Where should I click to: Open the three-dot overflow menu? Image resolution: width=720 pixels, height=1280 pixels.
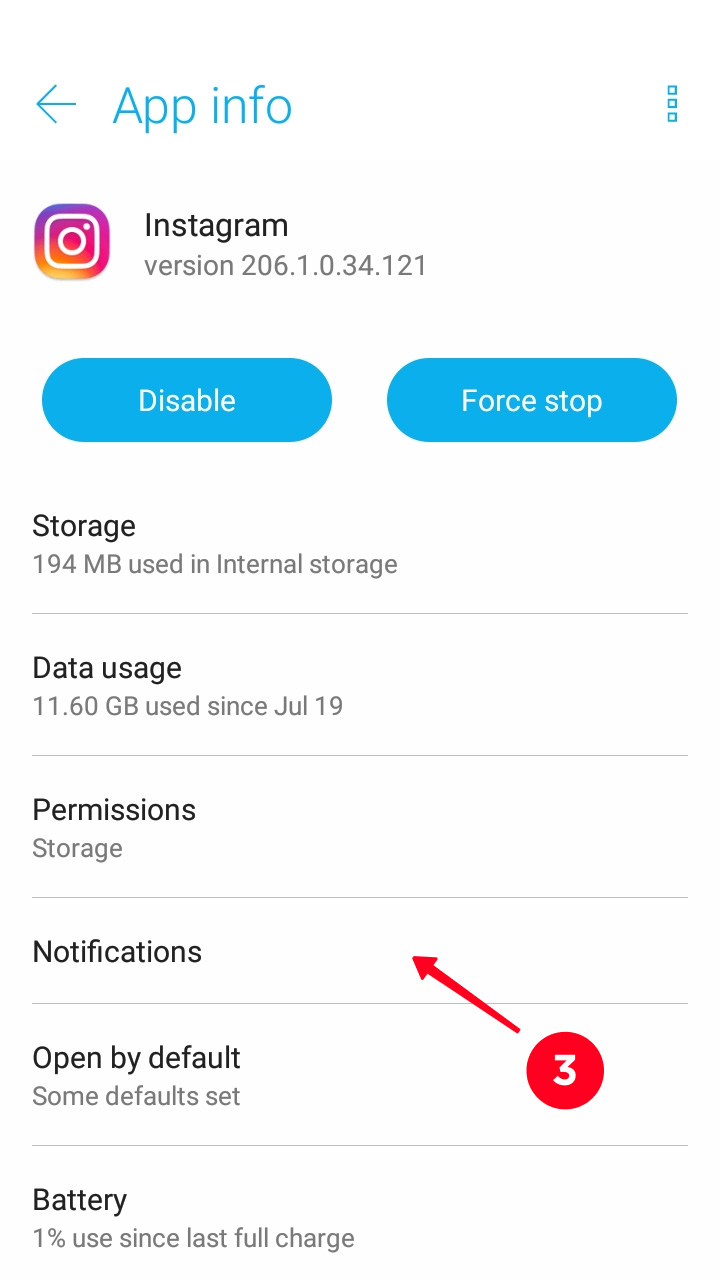pos(672,104)
